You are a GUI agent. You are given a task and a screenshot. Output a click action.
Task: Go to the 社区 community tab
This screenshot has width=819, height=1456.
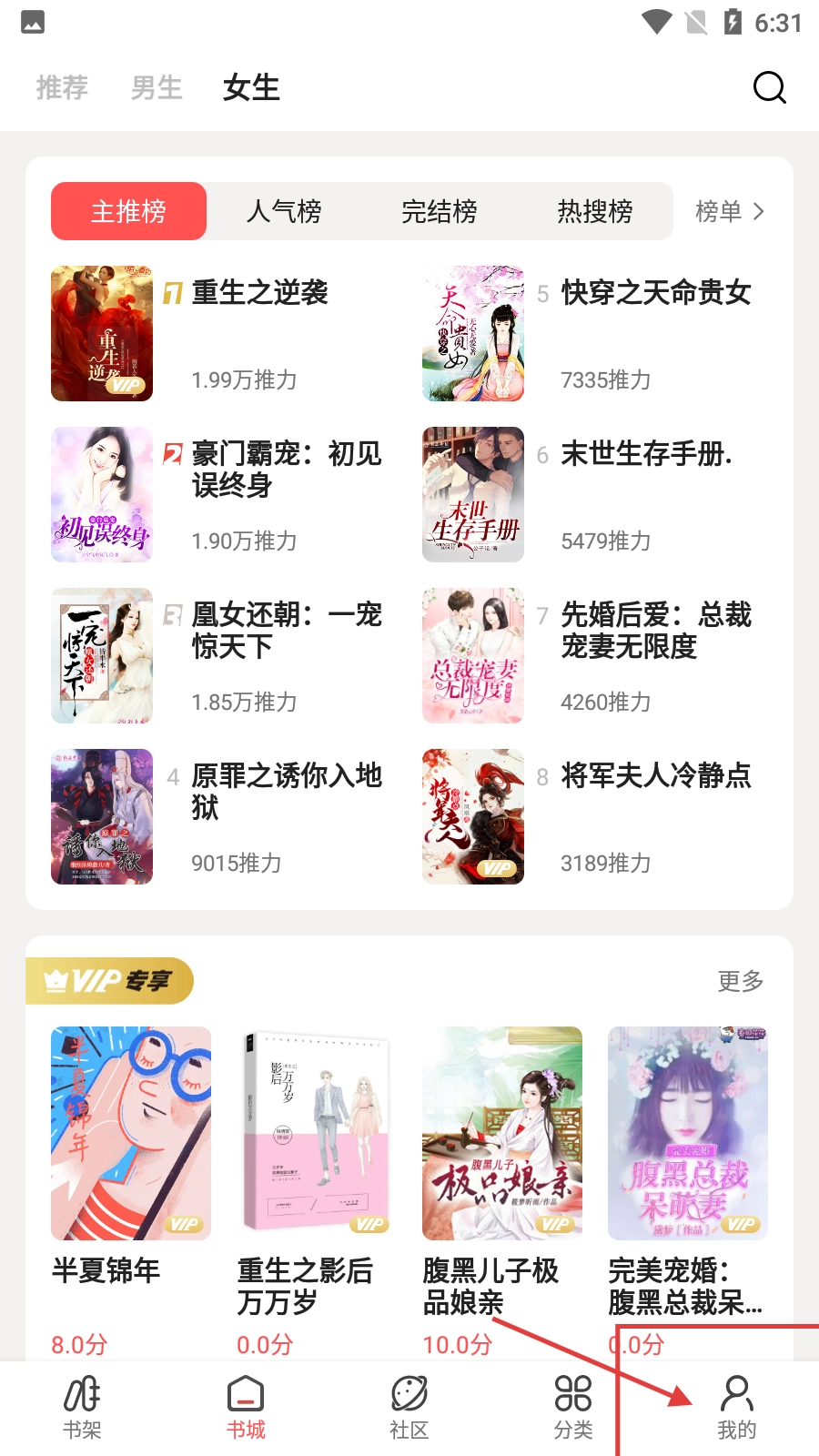click(409, 1407)
